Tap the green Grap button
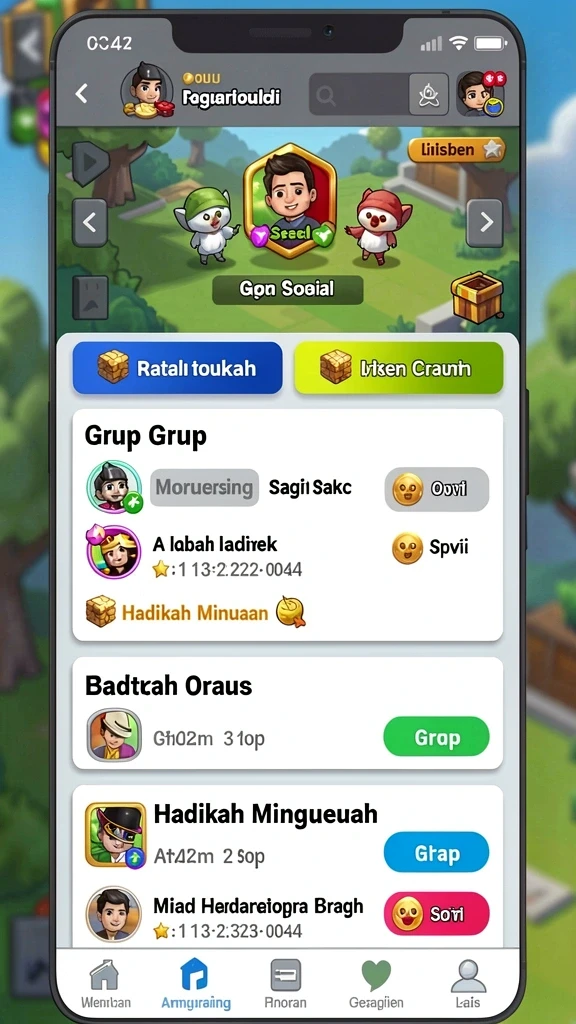The width and height of the screenshot is (576, 1024). coord(436,737)
